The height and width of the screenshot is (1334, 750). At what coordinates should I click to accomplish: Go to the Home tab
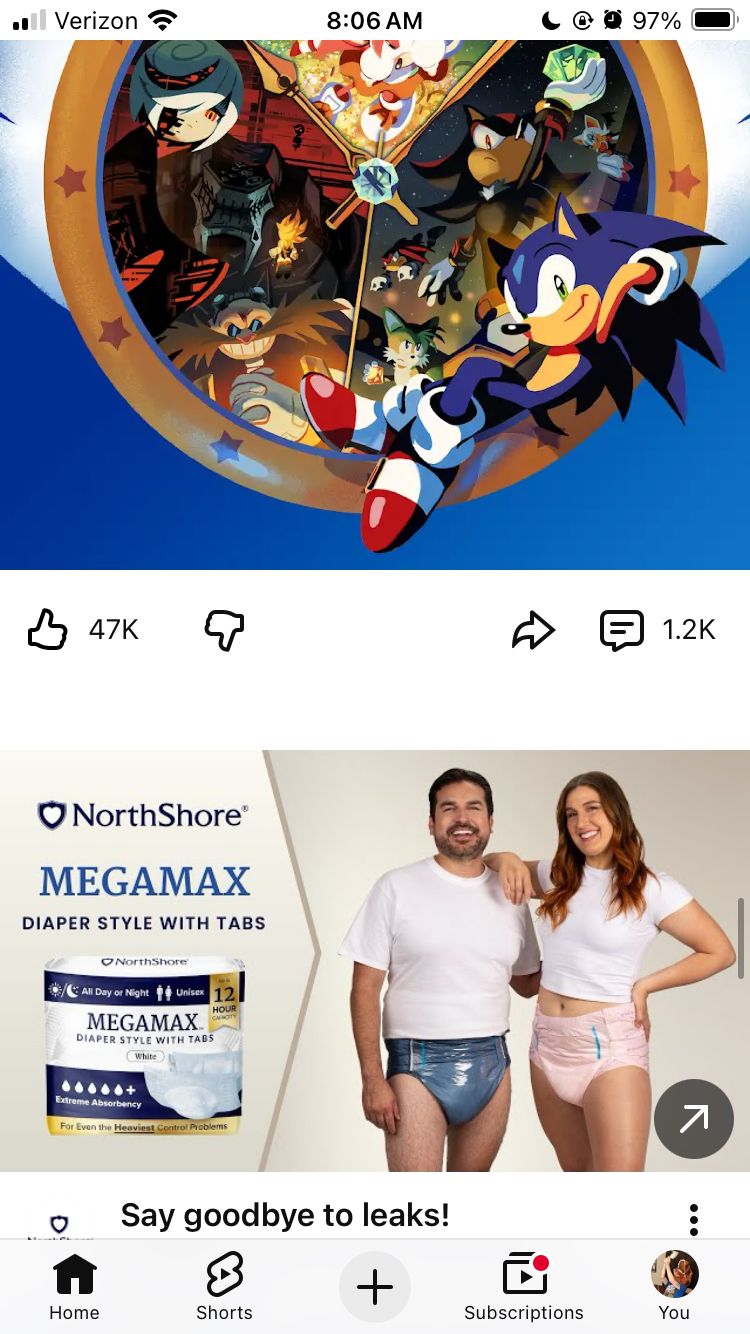(75, 1288)
